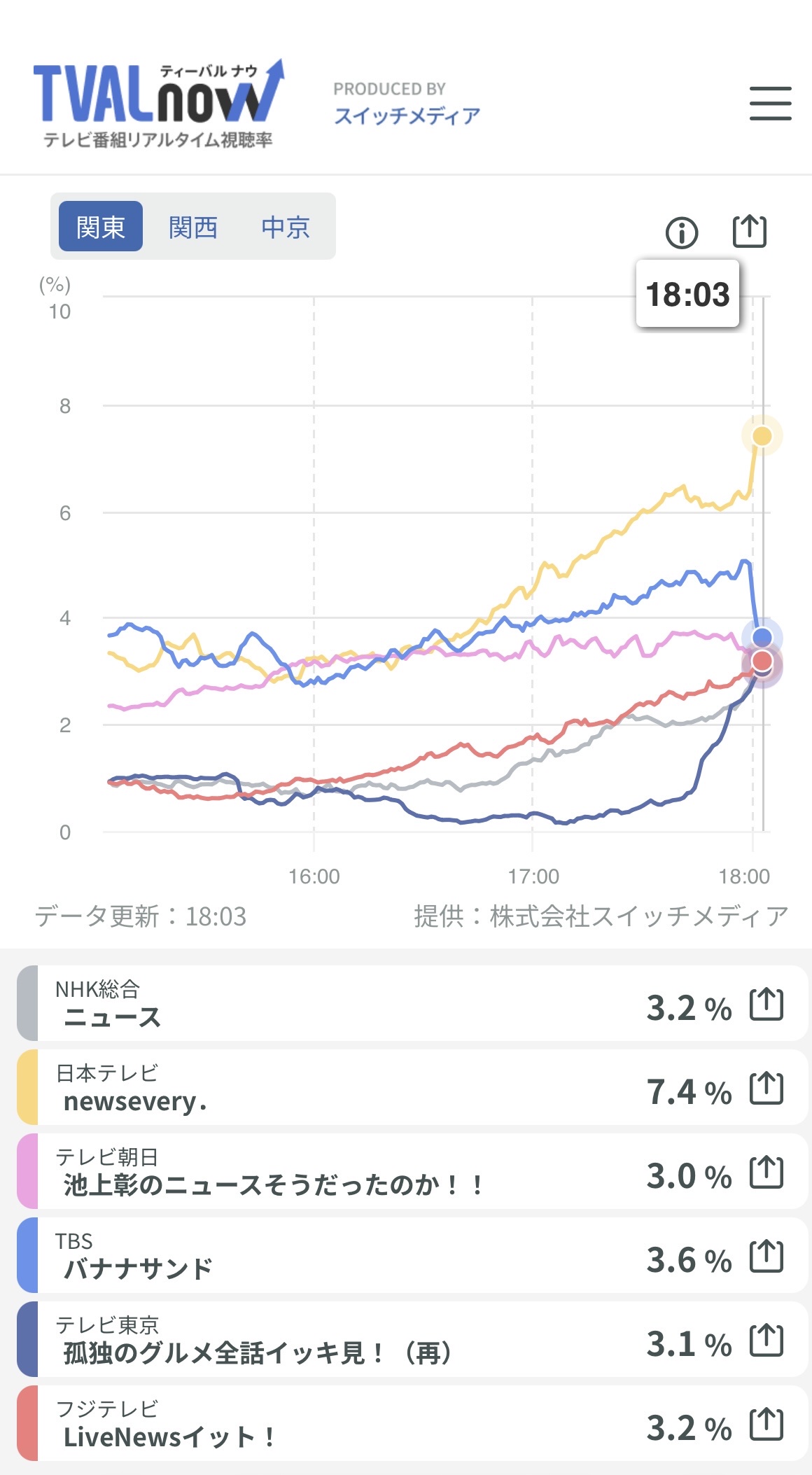This screenshot has height=1475, width=812.
Task: Select the 関東 region tab
Action: (x=101, y=227)
